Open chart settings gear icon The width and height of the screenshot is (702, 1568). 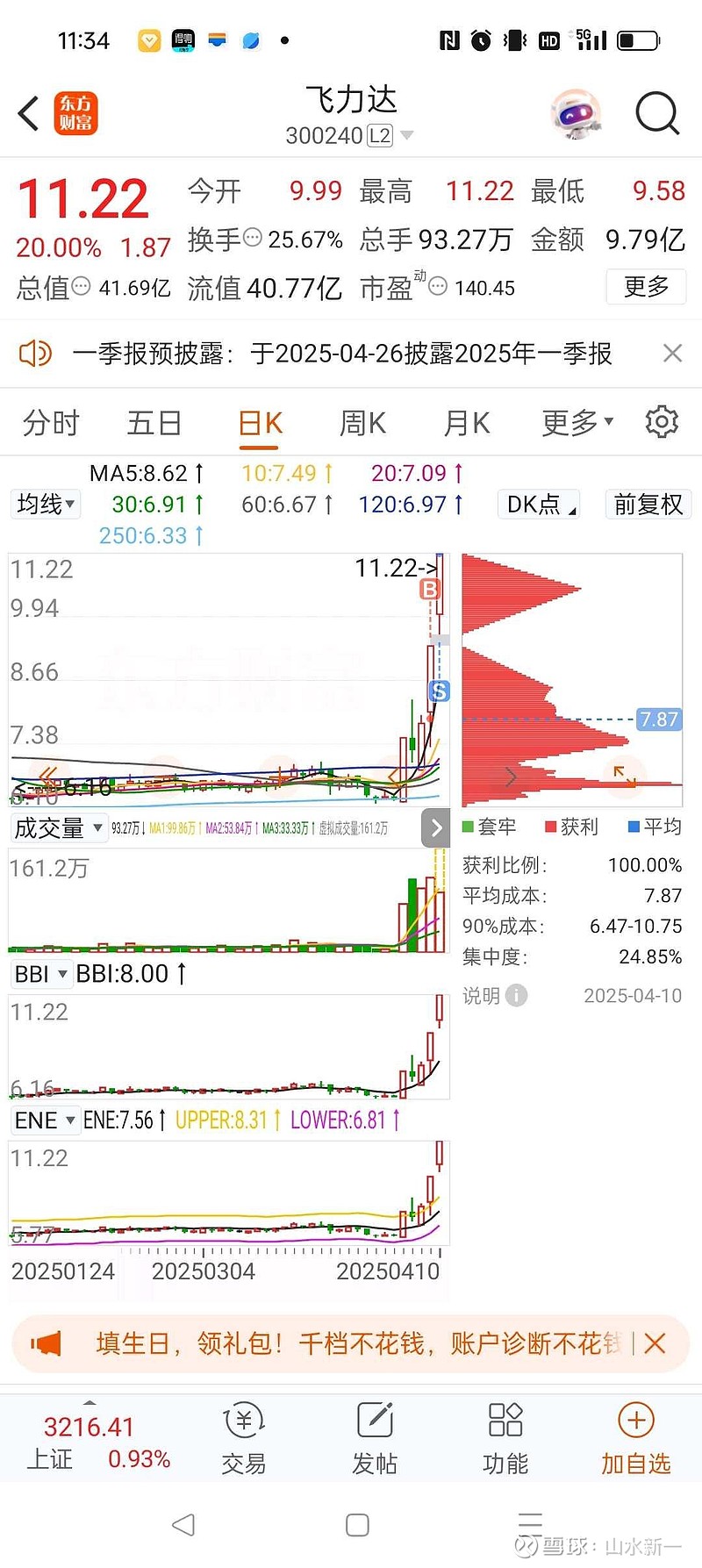point(662,422)
